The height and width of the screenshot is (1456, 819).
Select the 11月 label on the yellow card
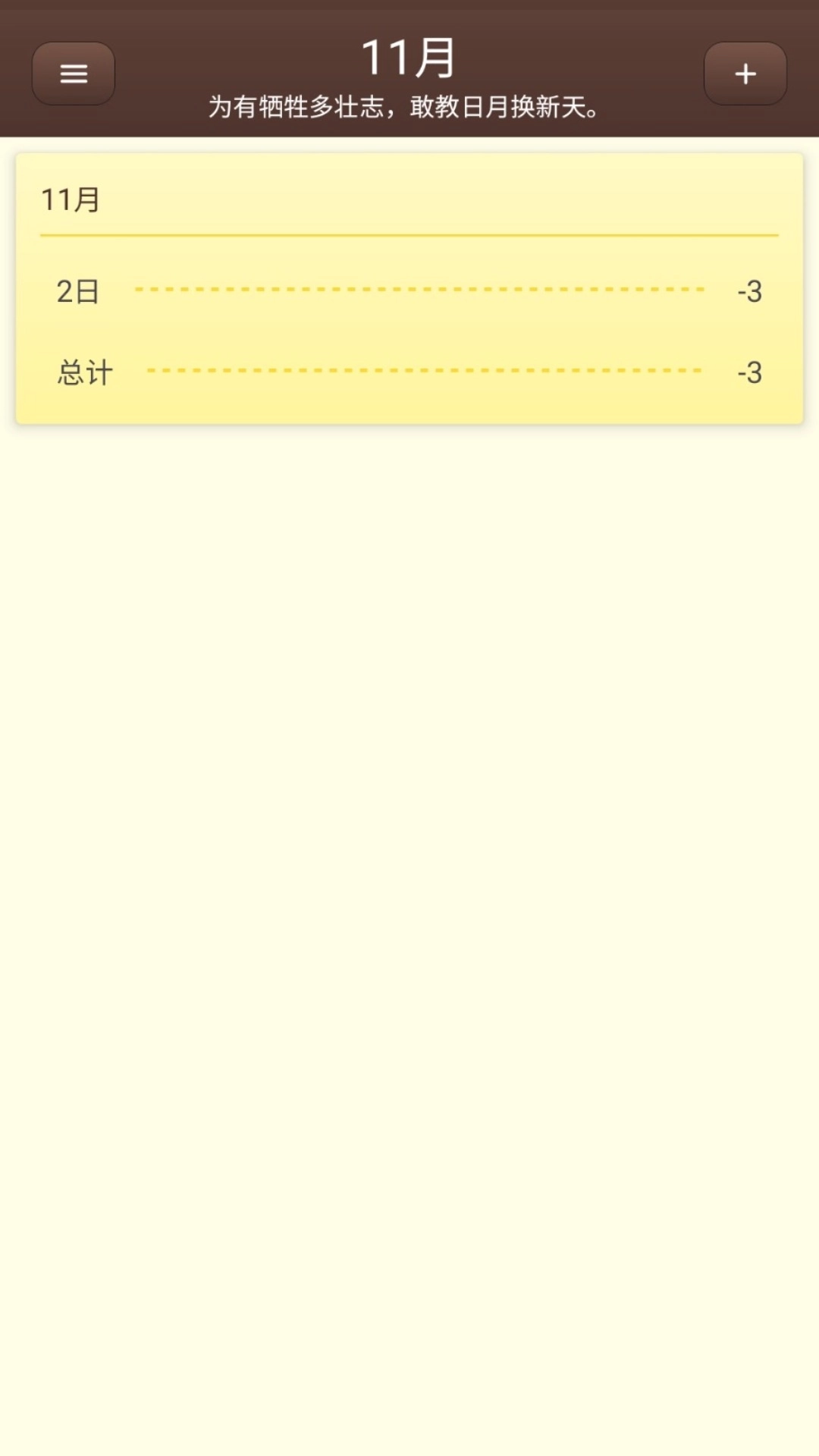(70, 201)
